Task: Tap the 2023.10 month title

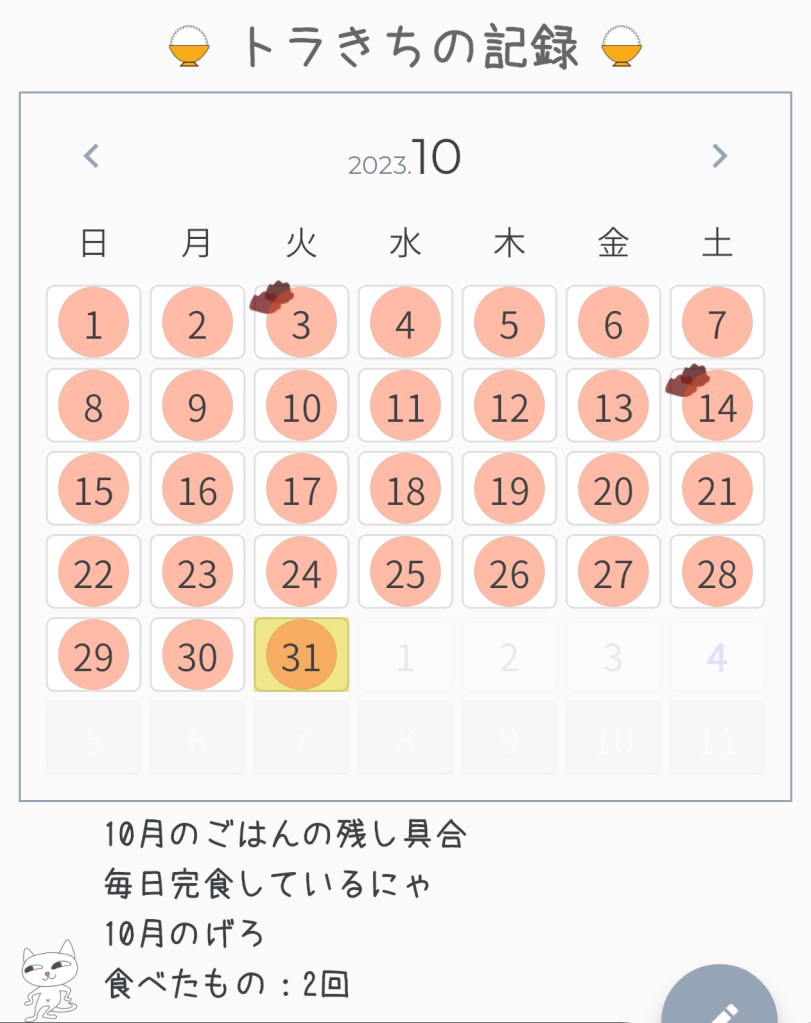Action: pyautogui.click(x=405, y=158)
